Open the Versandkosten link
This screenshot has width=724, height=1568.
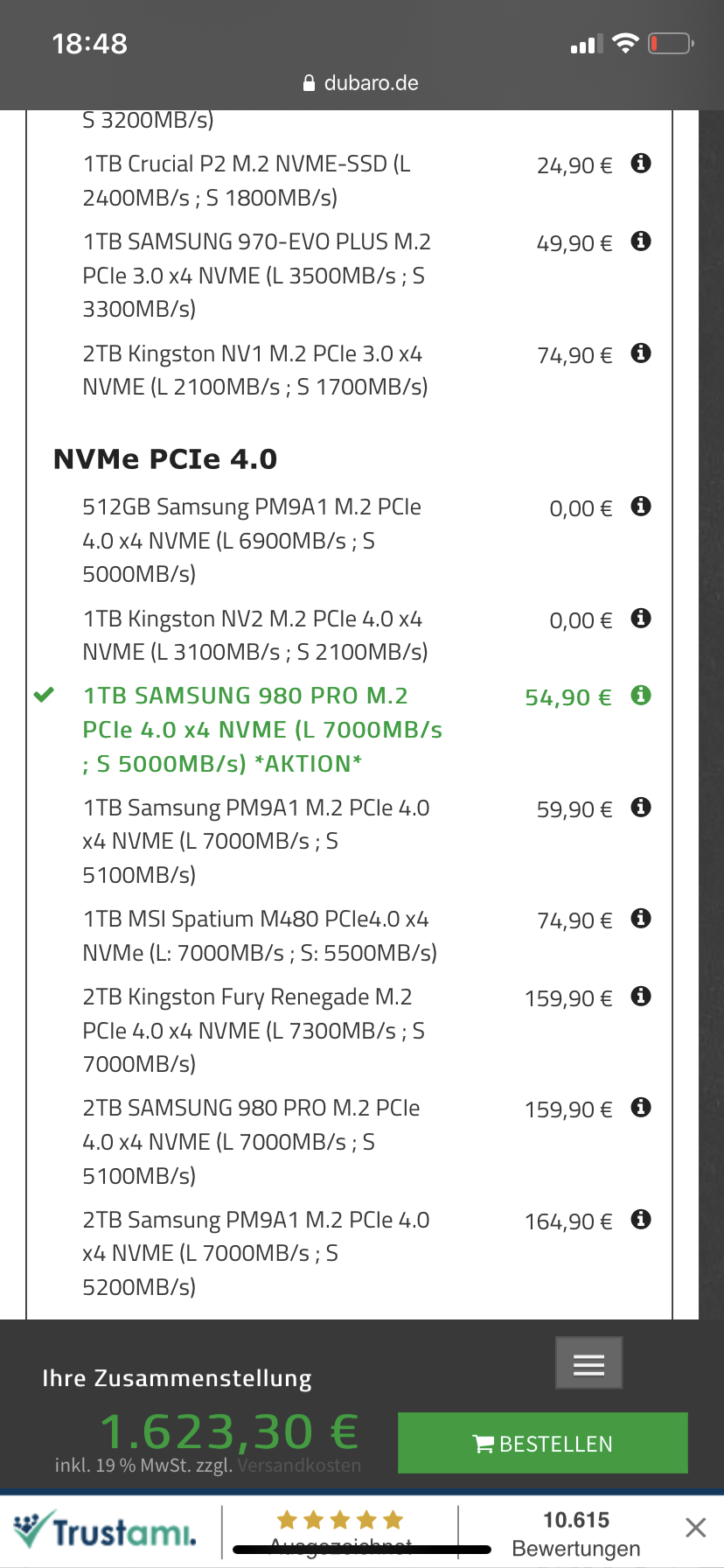[x=299, y=1466]
